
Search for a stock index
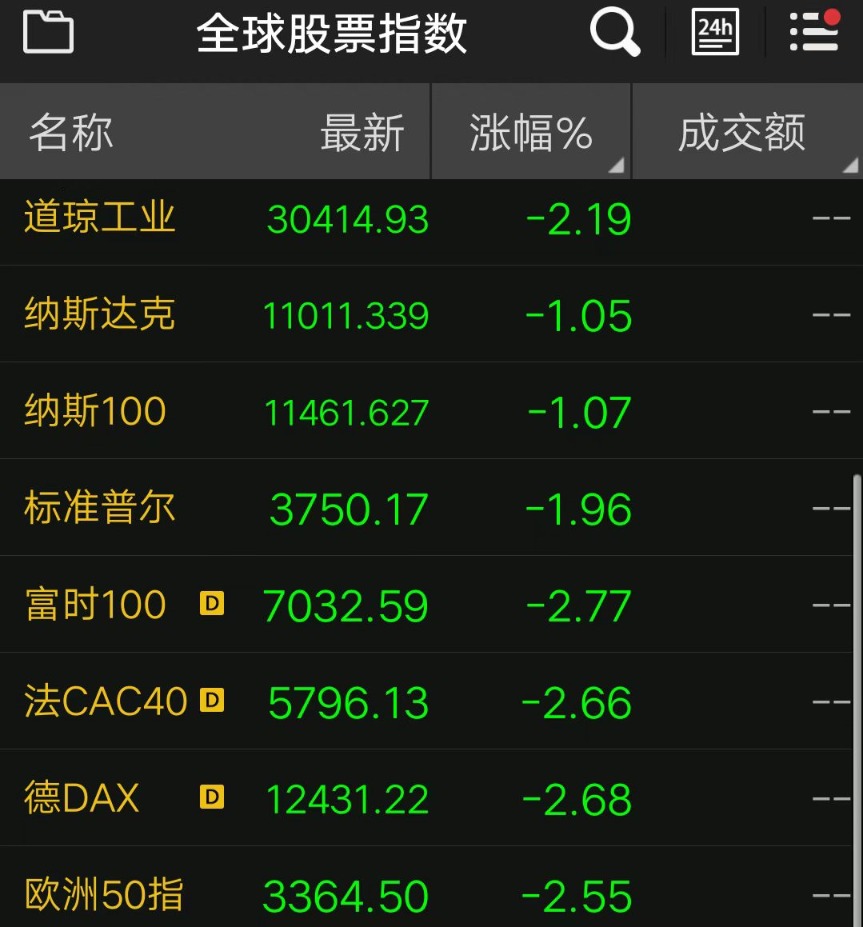(614, 33)
